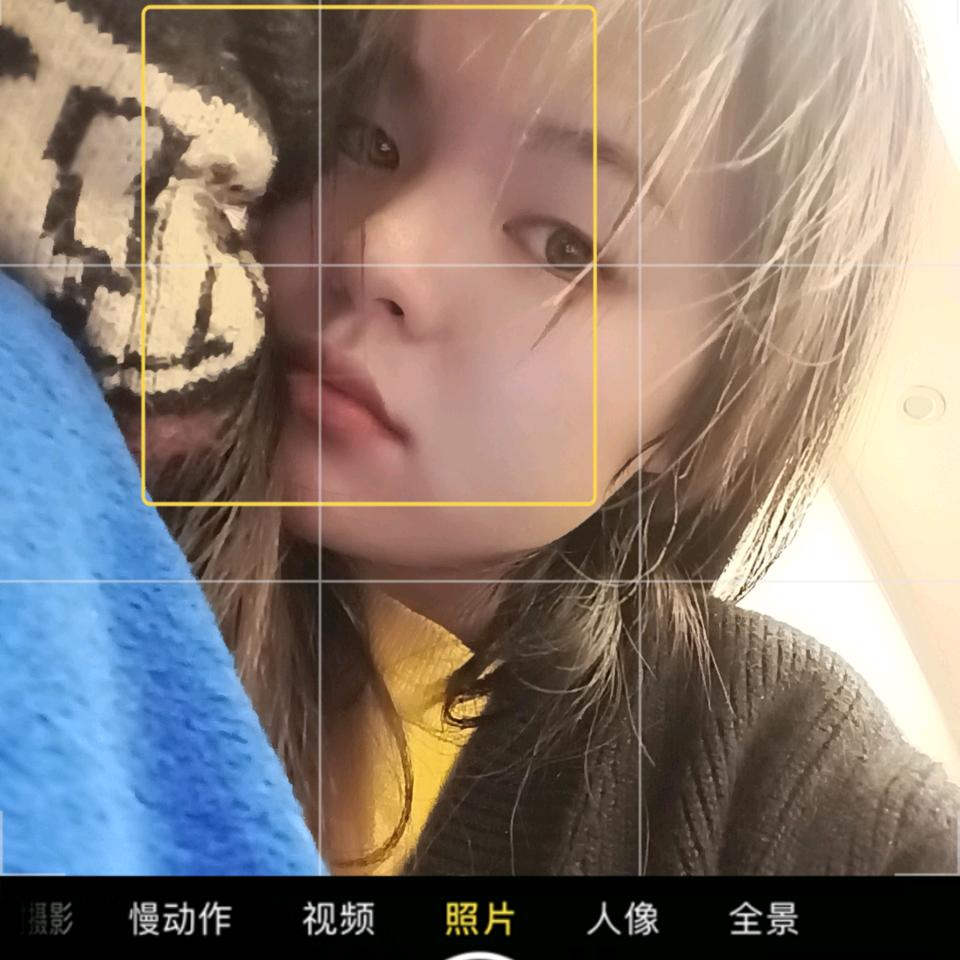Image resolution: width=960 pixels, height=960 pixels.
Task: Switch to 全景 panorama mode
Action: pyautogui.click(x=764, y=919)
